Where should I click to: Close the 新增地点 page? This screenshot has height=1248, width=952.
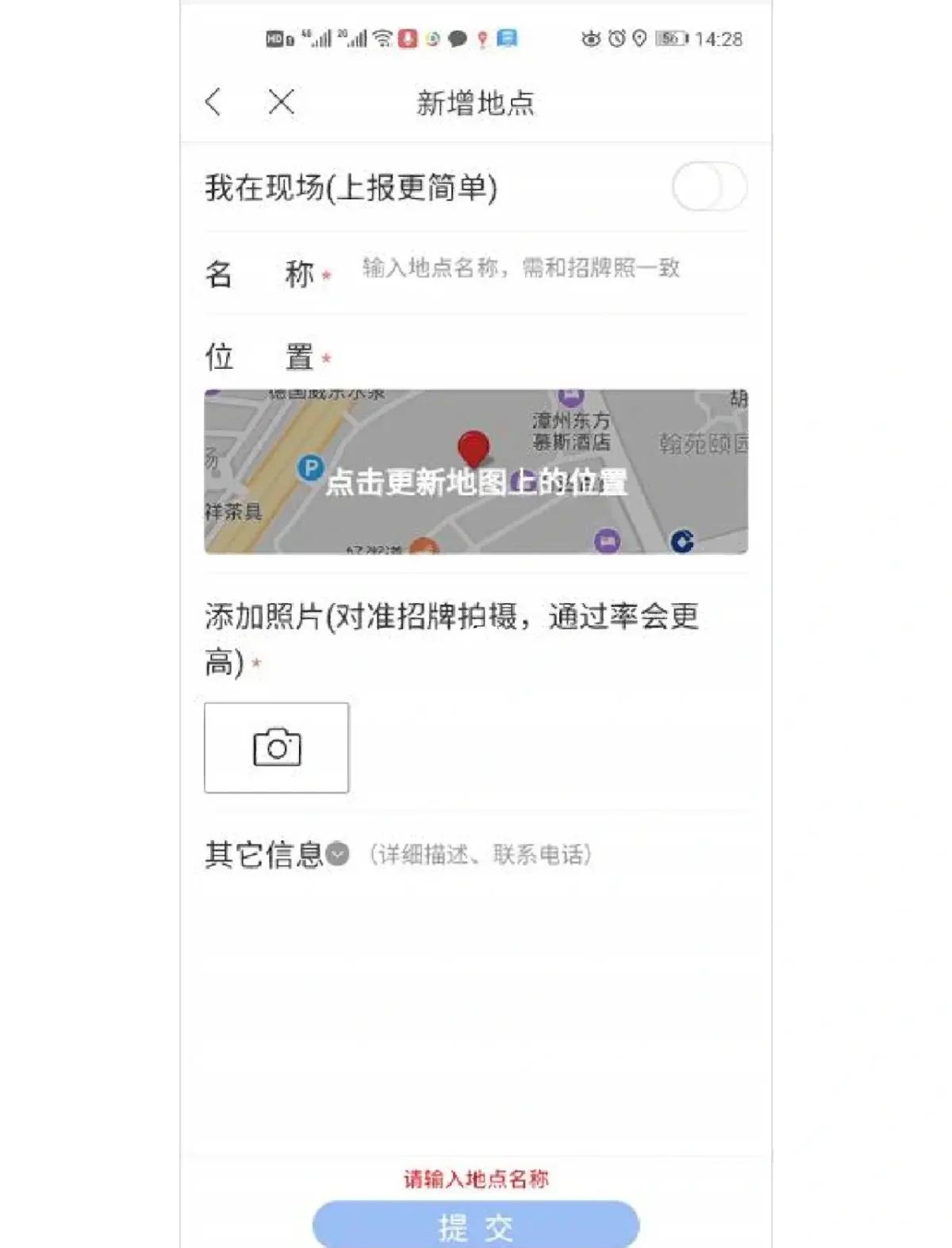point(281,102)
